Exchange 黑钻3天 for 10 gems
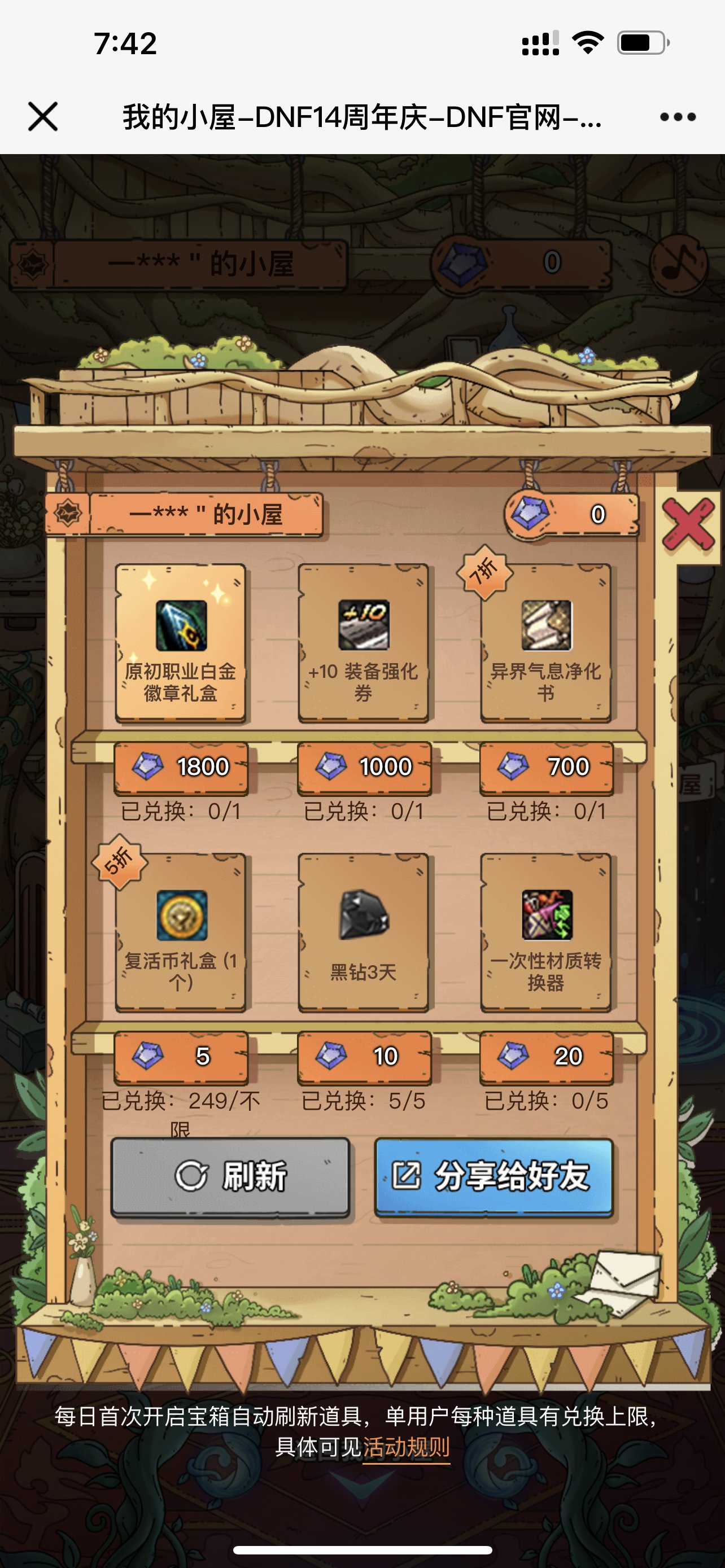Screen dimensions: 725x1568 (364, 1057)
